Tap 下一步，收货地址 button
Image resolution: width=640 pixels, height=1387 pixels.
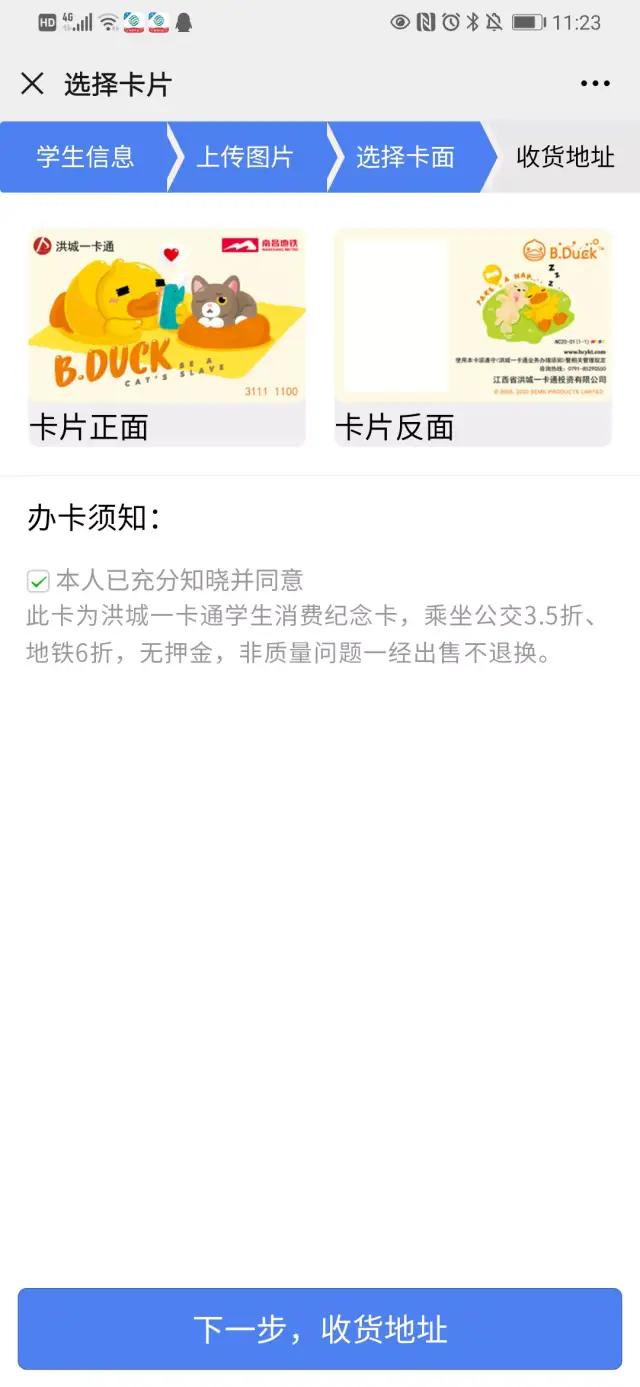(320, 1329)
